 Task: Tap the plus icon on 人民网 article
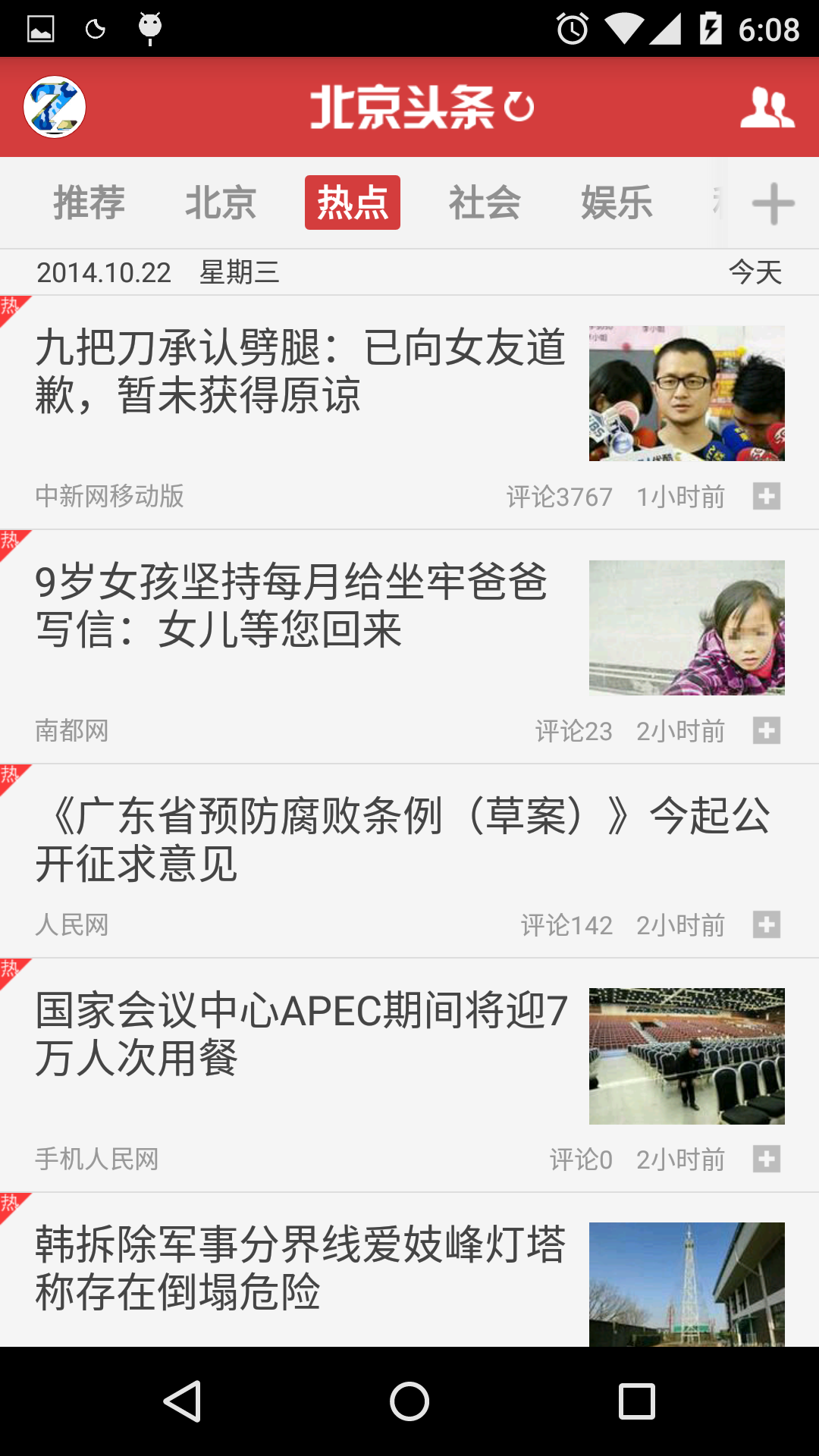[767, 925]
